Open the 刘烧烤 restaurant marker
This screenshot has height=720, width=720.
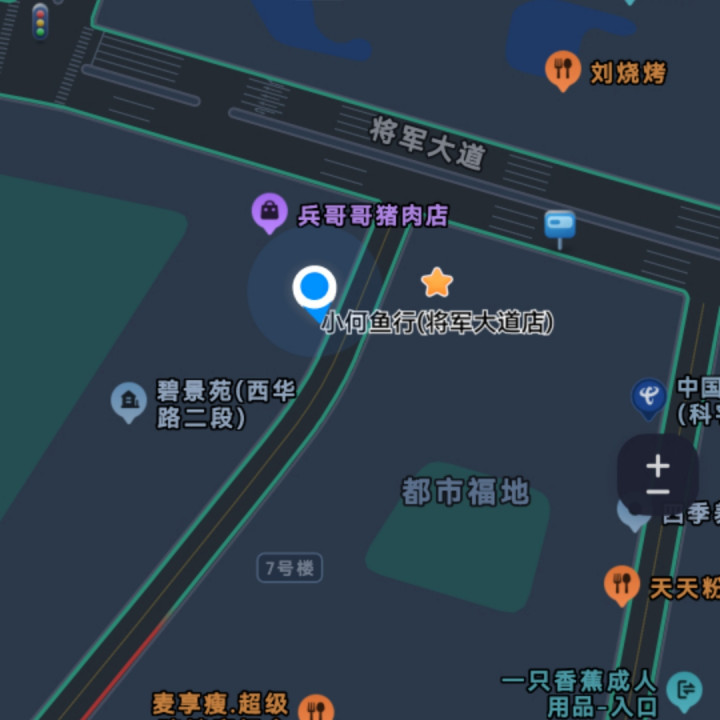pyautogui.click(x=563, y=70)
